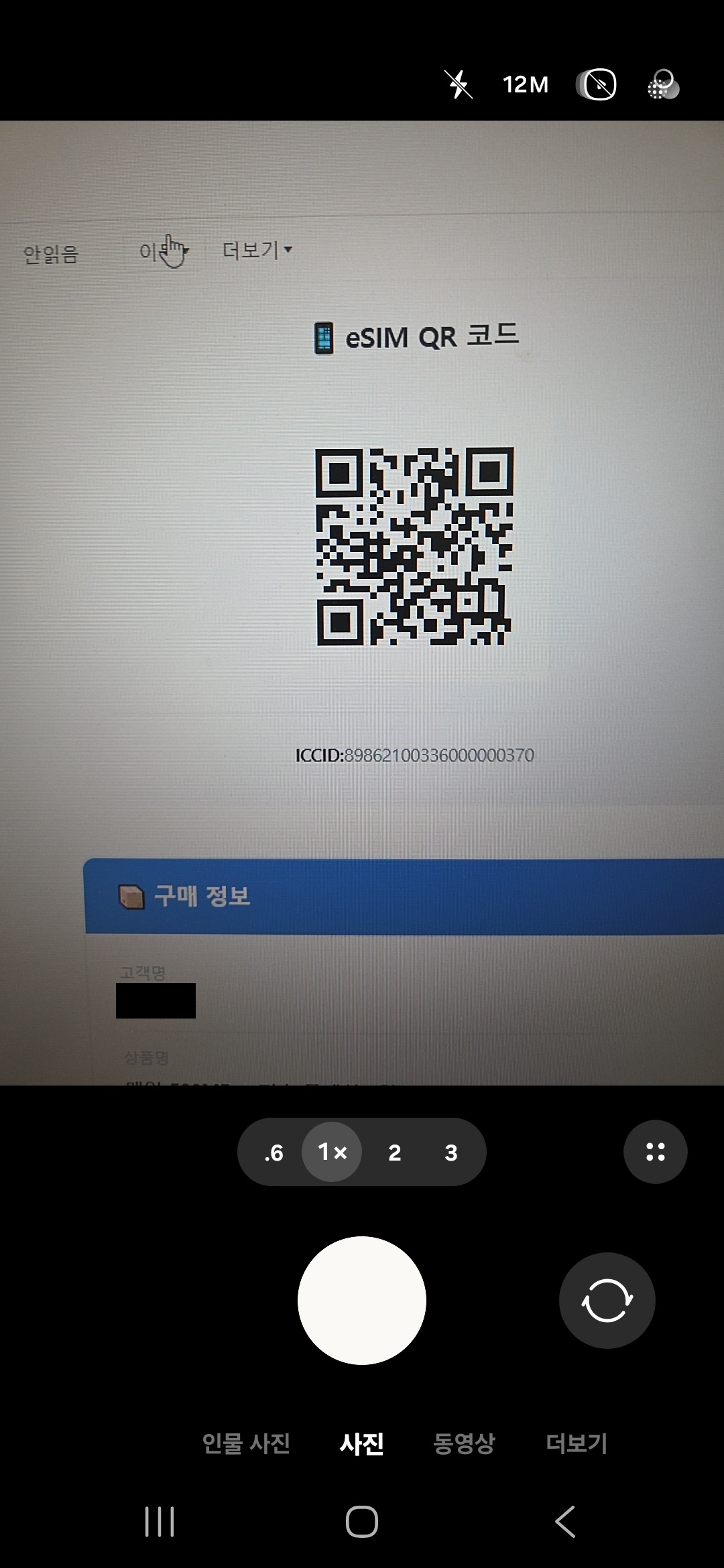Open the camera filters effect icon
Image resolution: width=724 pixels, height=1568 pixels.
coord(662,84)
